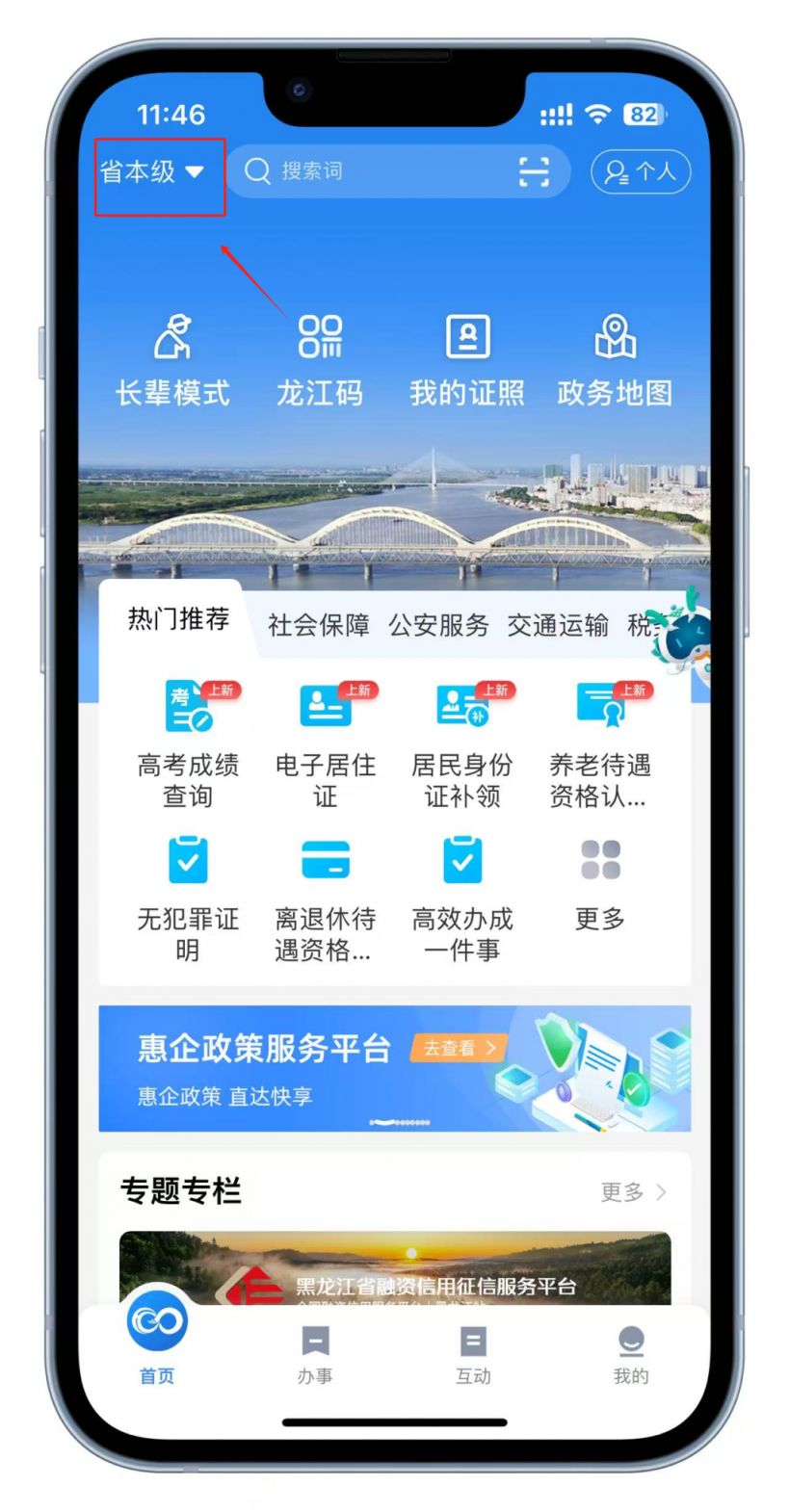
Task: Open 龙江码
Action: pos(320,361)
